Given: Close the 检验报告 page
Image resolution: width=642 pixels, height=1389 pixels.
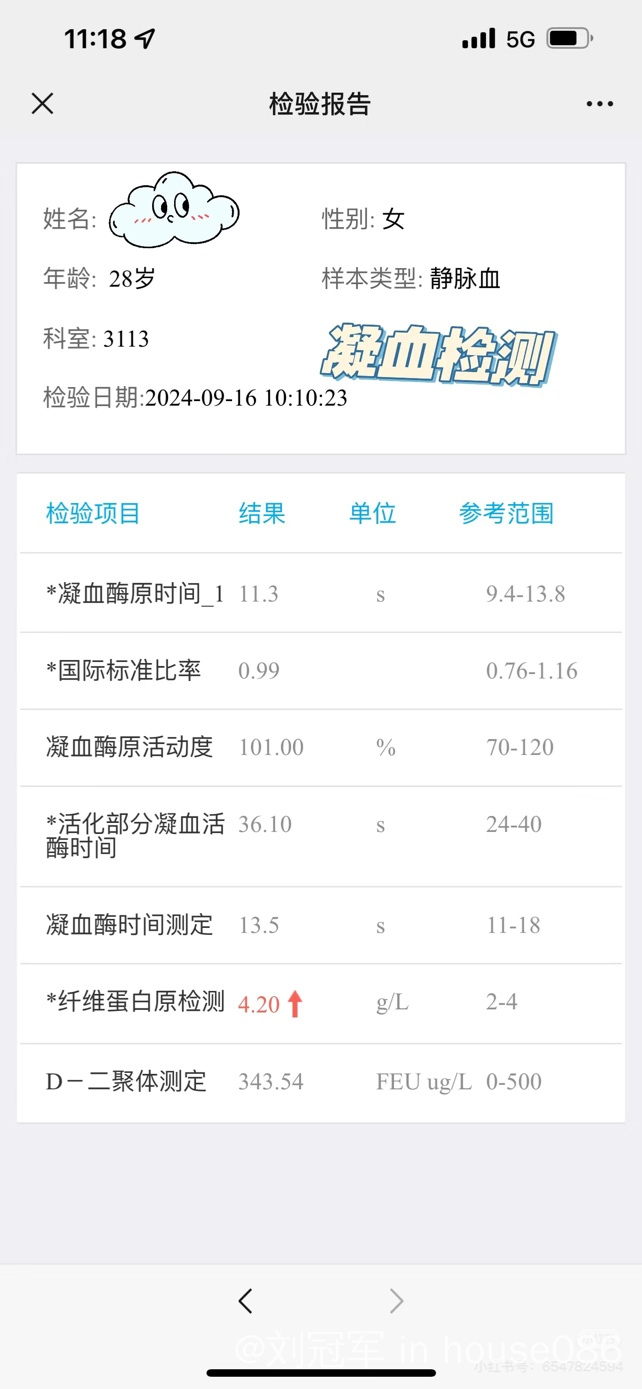Looking at the screenshot, I should coord(42,103).
